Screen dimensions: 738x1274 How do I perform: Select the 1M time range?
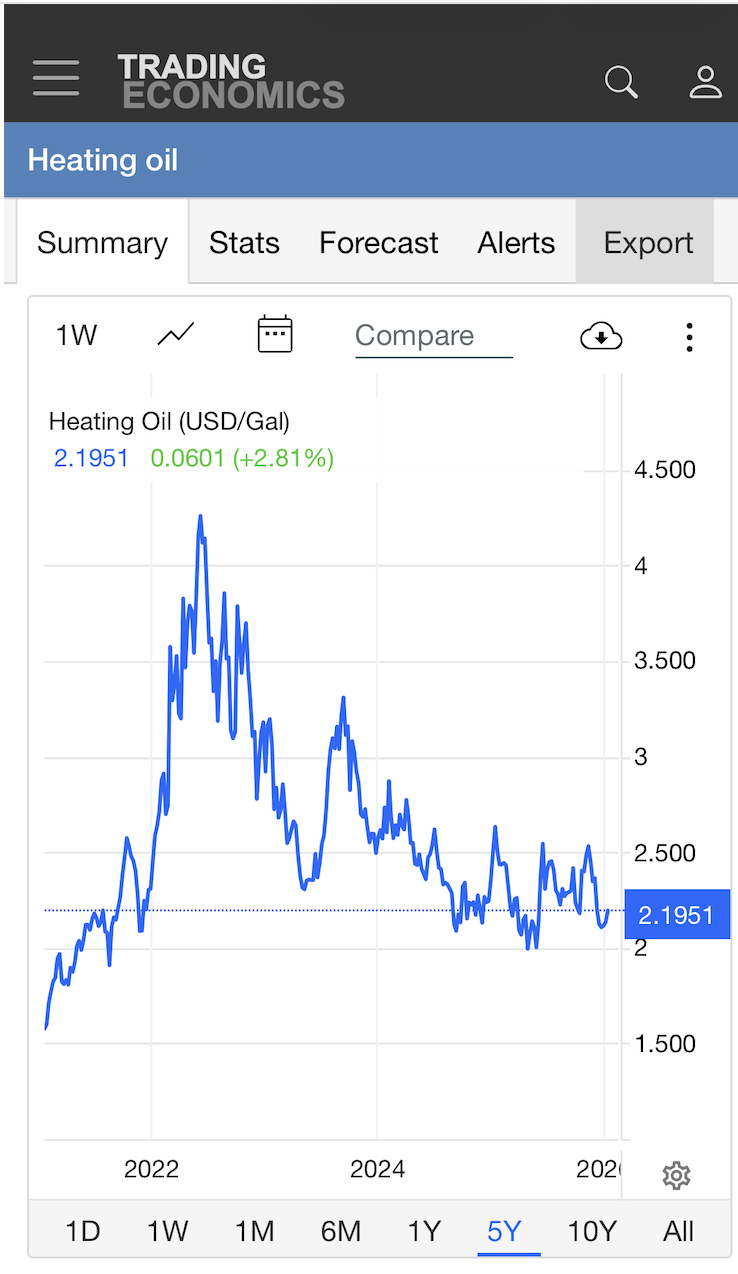[254, 1231]
